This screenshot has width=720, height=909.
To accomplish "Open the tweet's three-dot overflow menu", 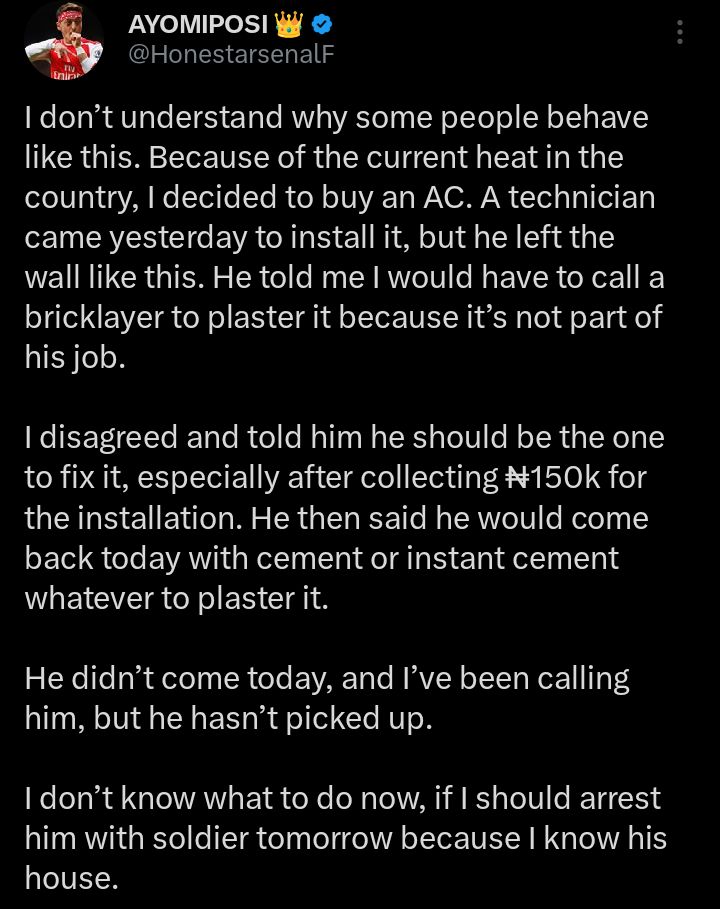I will (x=680, y=32).
